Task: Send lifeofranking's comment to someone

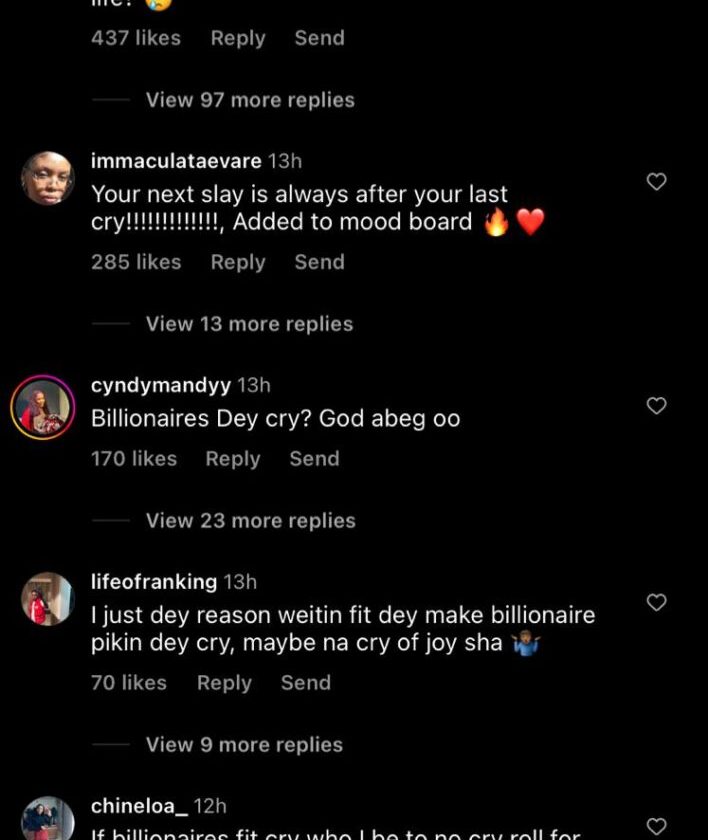Action: click(305, 683)
